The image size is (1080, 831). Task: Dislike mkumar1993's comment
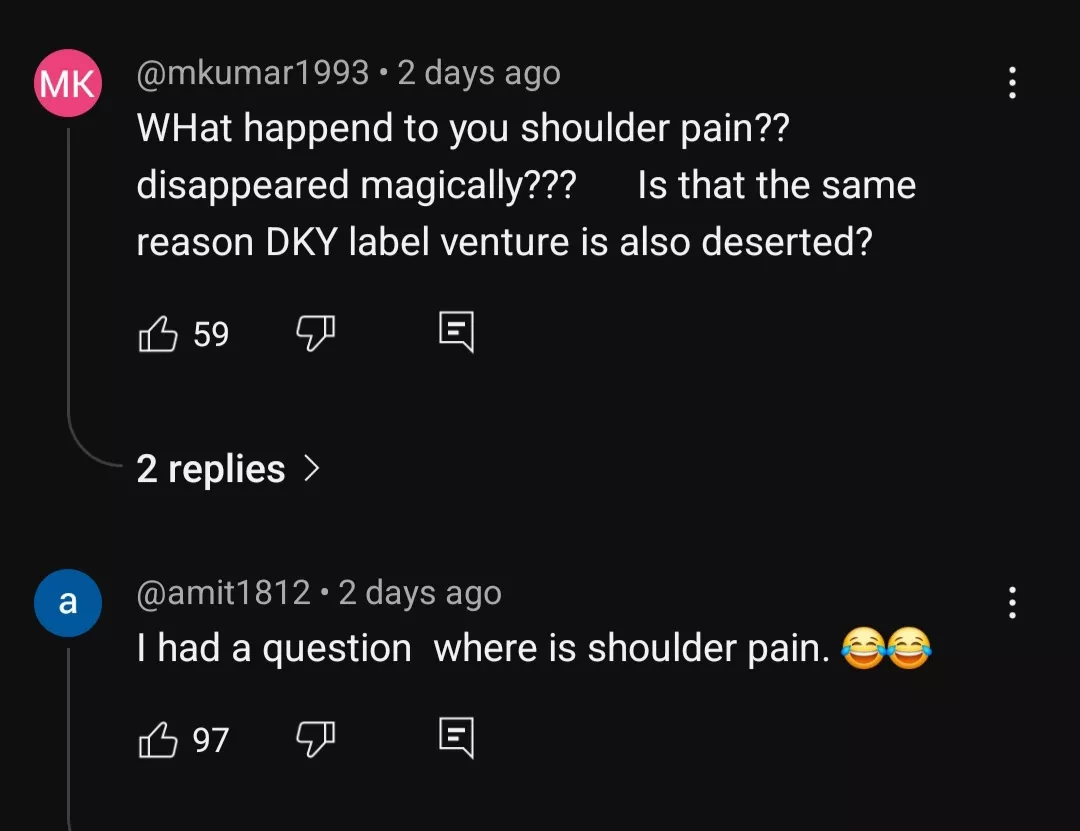315,334
